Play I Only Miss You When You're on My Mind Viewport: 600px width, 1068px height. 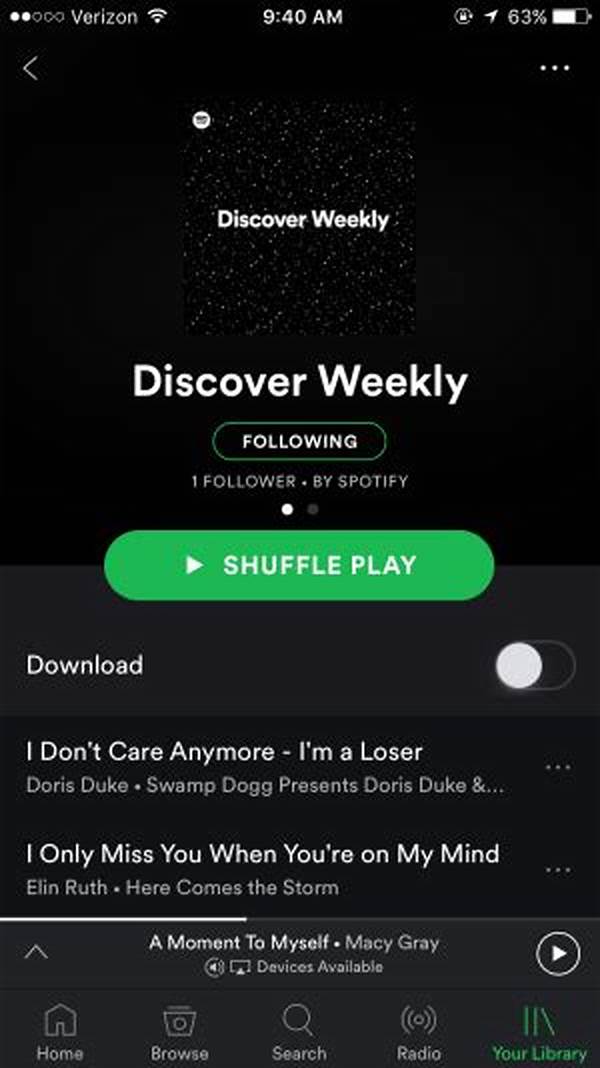coord(262,868)
